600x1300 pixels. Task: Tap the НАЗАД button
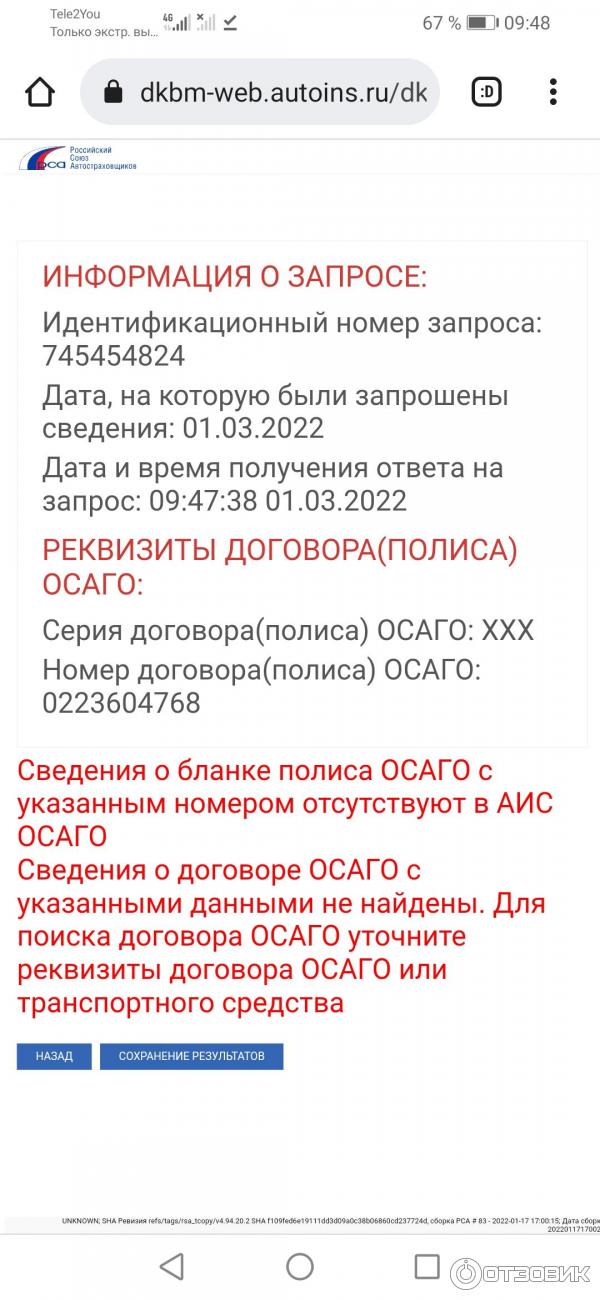coord(54,1056)
